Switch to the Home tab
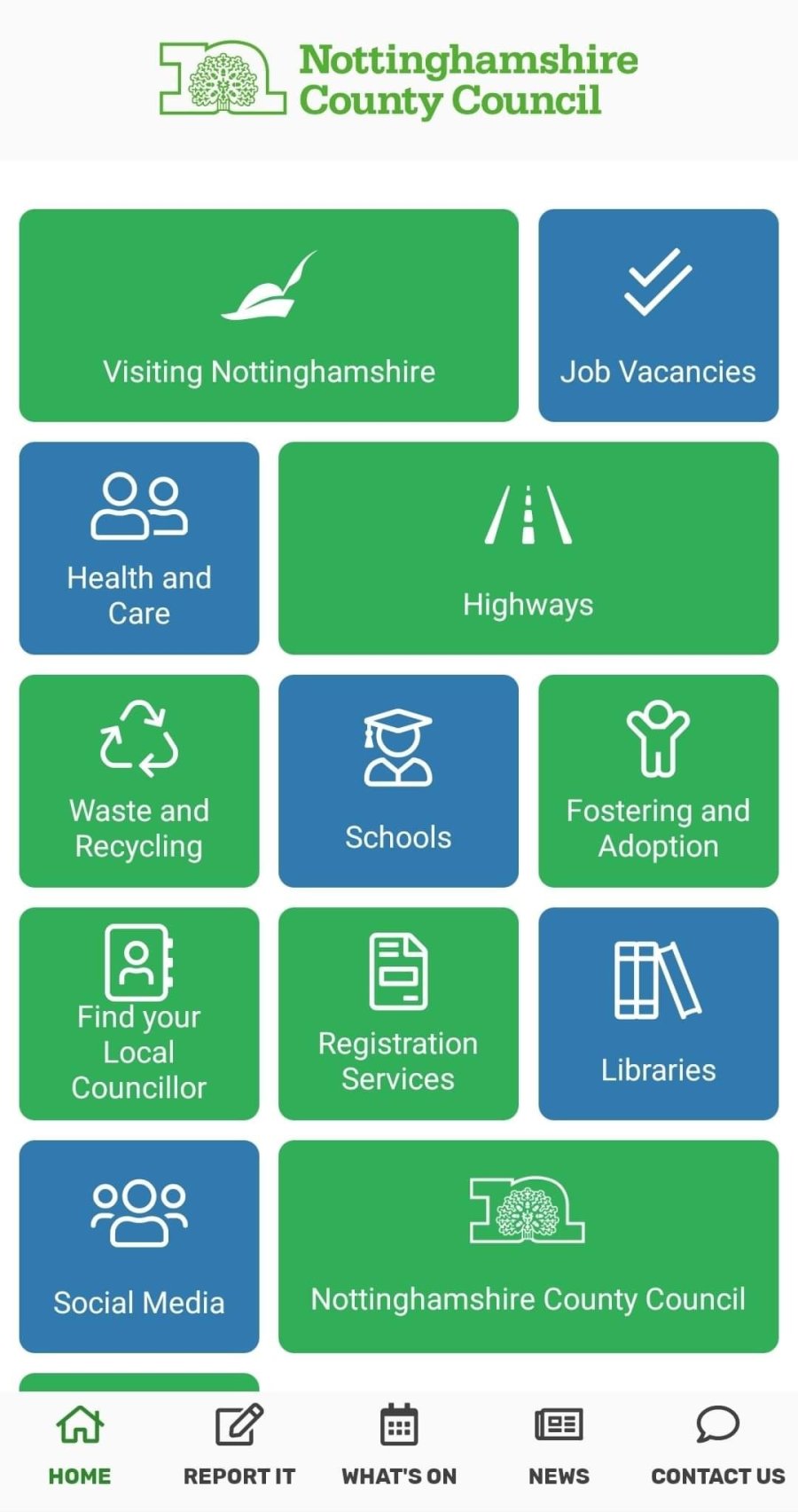The height and width of the screenshot is (1512, 798). pyautogui.click(x=80, y=1445)
